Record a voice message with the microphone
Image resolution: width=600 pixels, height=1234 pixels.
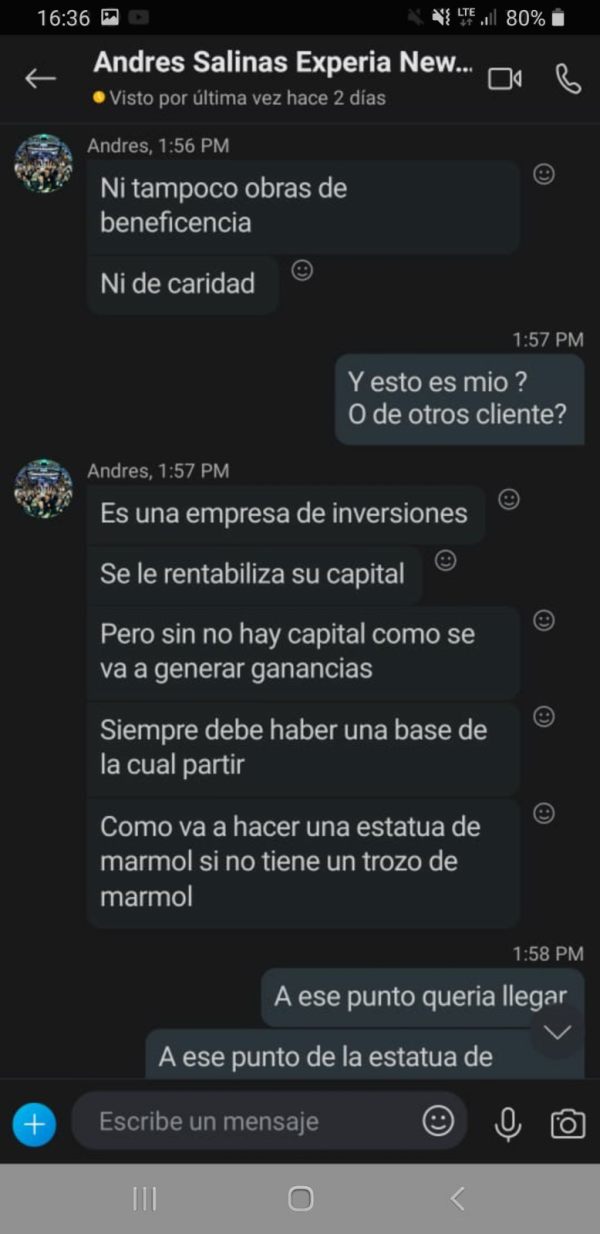coord(508,1124)
